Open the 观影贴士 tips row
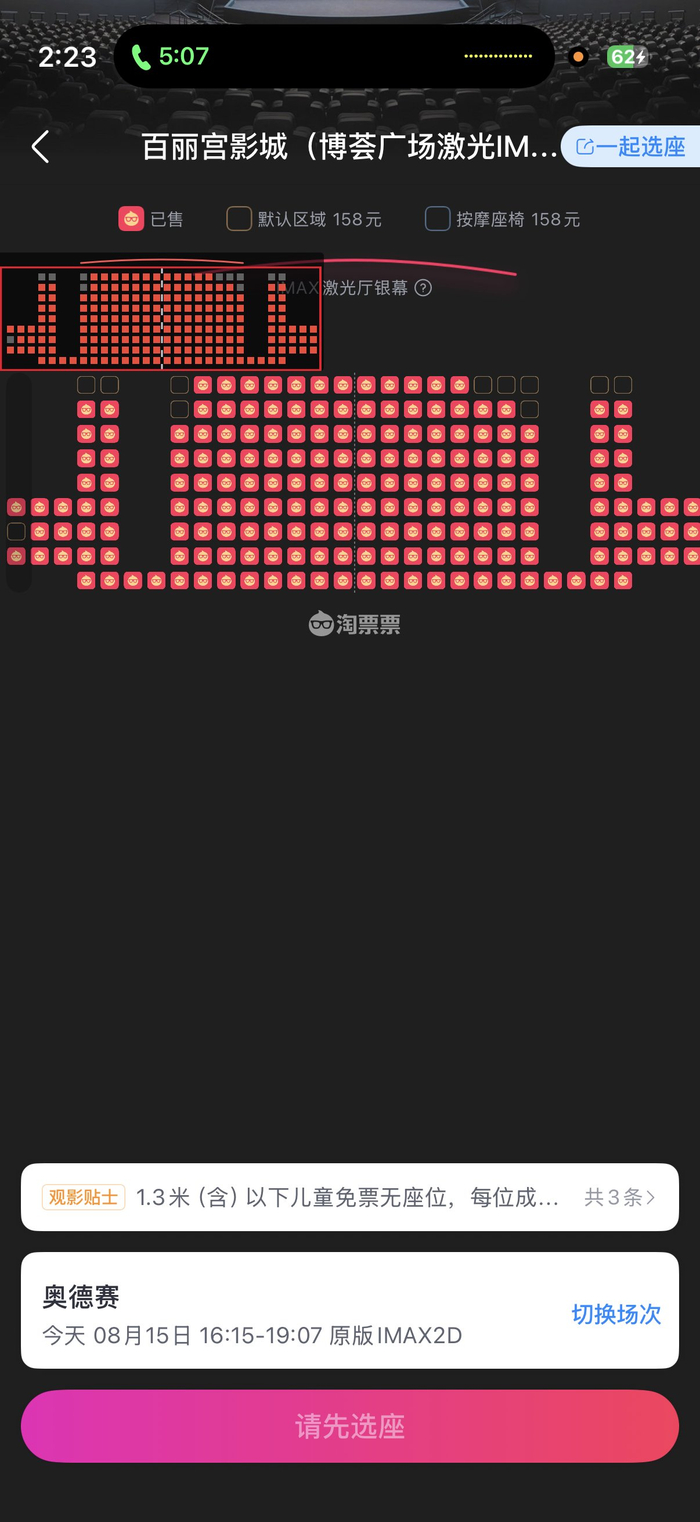The image size is (700, 1522). (x=350, y=1197)
